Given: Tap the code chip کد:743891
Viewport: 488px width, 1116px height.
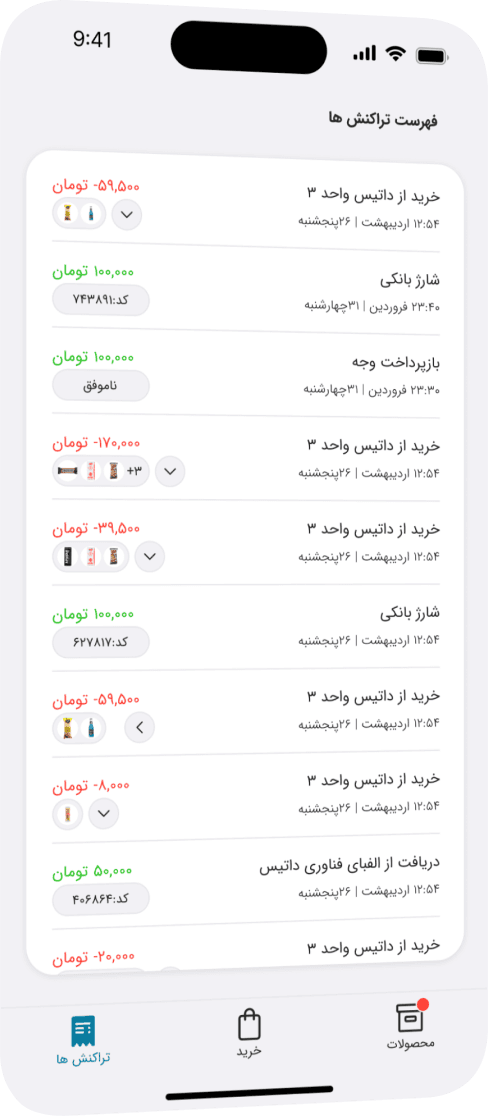Looking at the screenshot, I should coord(101,300).
